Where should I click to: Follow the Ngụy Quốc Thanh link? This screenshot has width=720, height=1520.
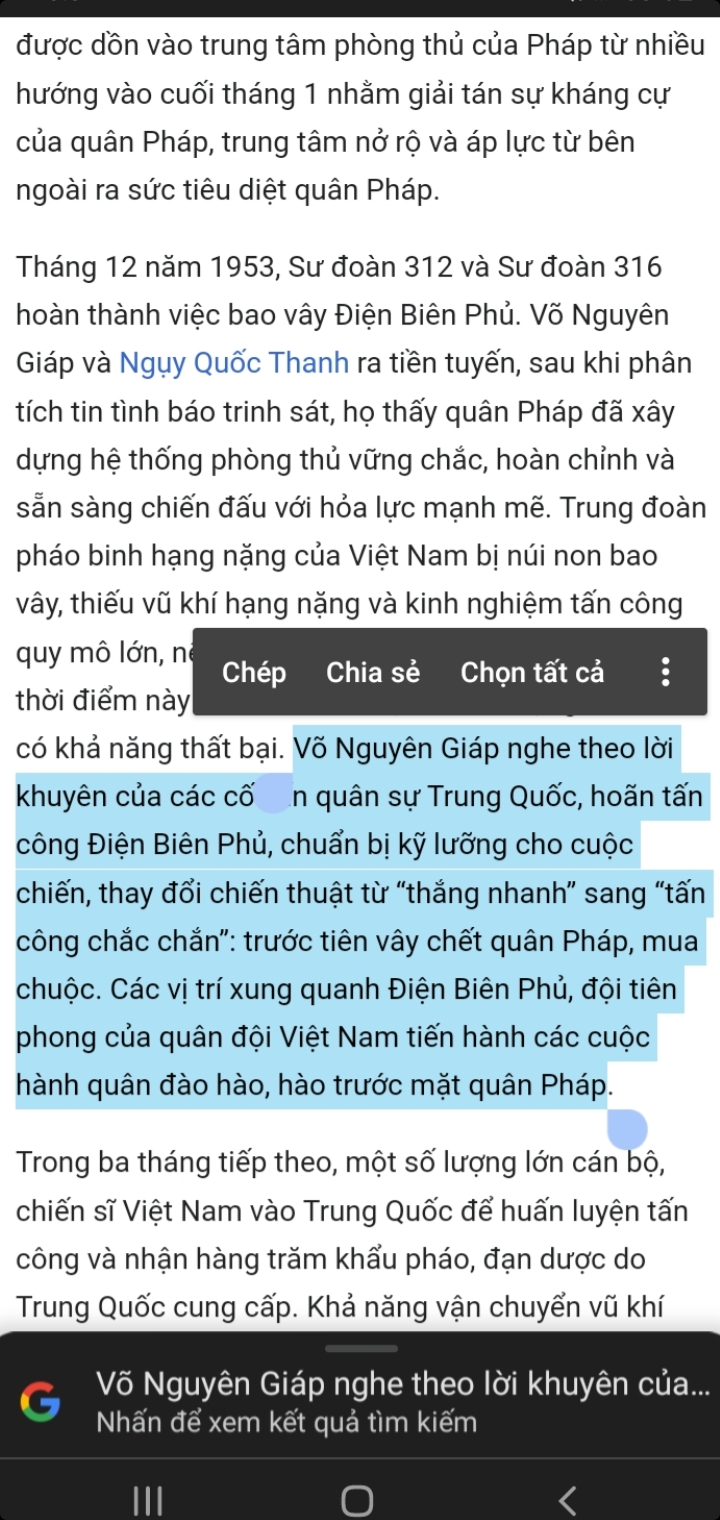(x=234, y=362)
